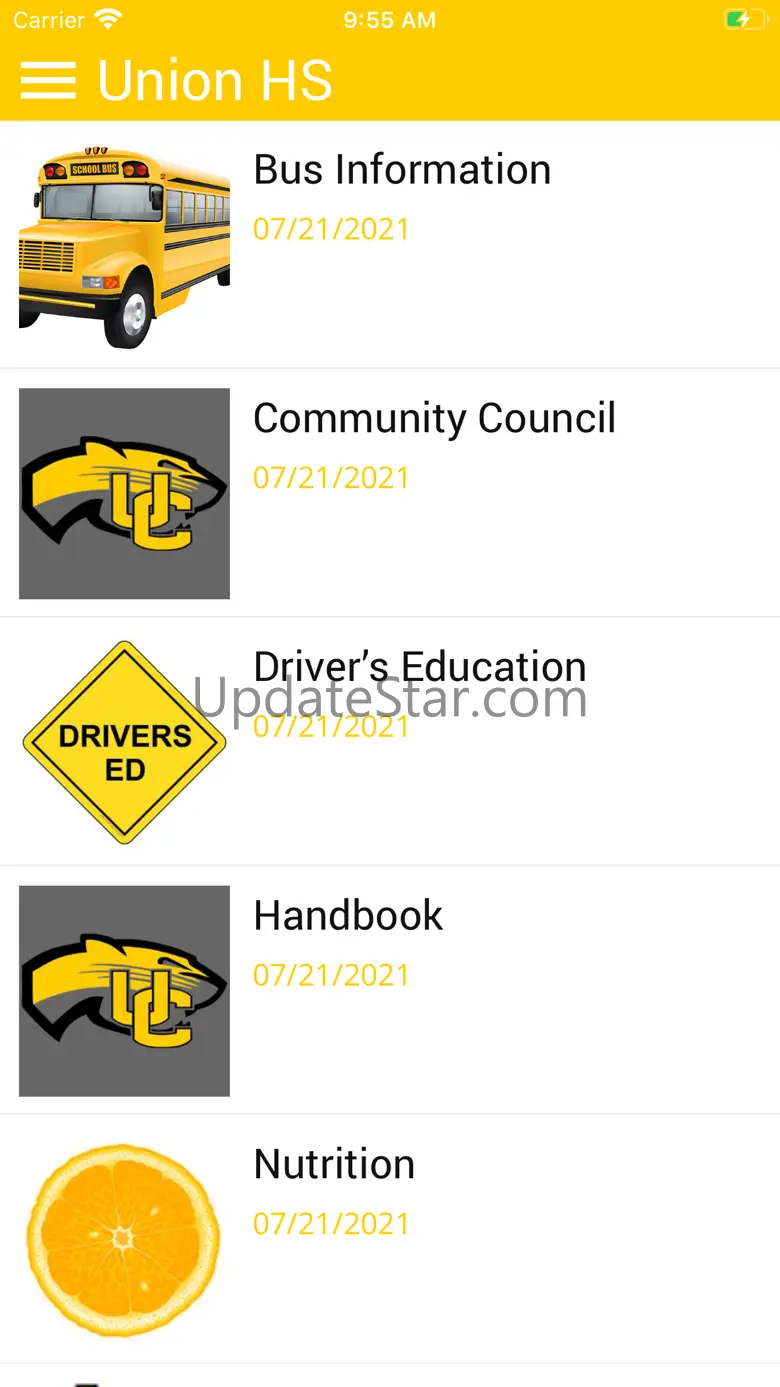Open the Handbook item
This screenshot has width=780, height=1387.
coord(348,916)
